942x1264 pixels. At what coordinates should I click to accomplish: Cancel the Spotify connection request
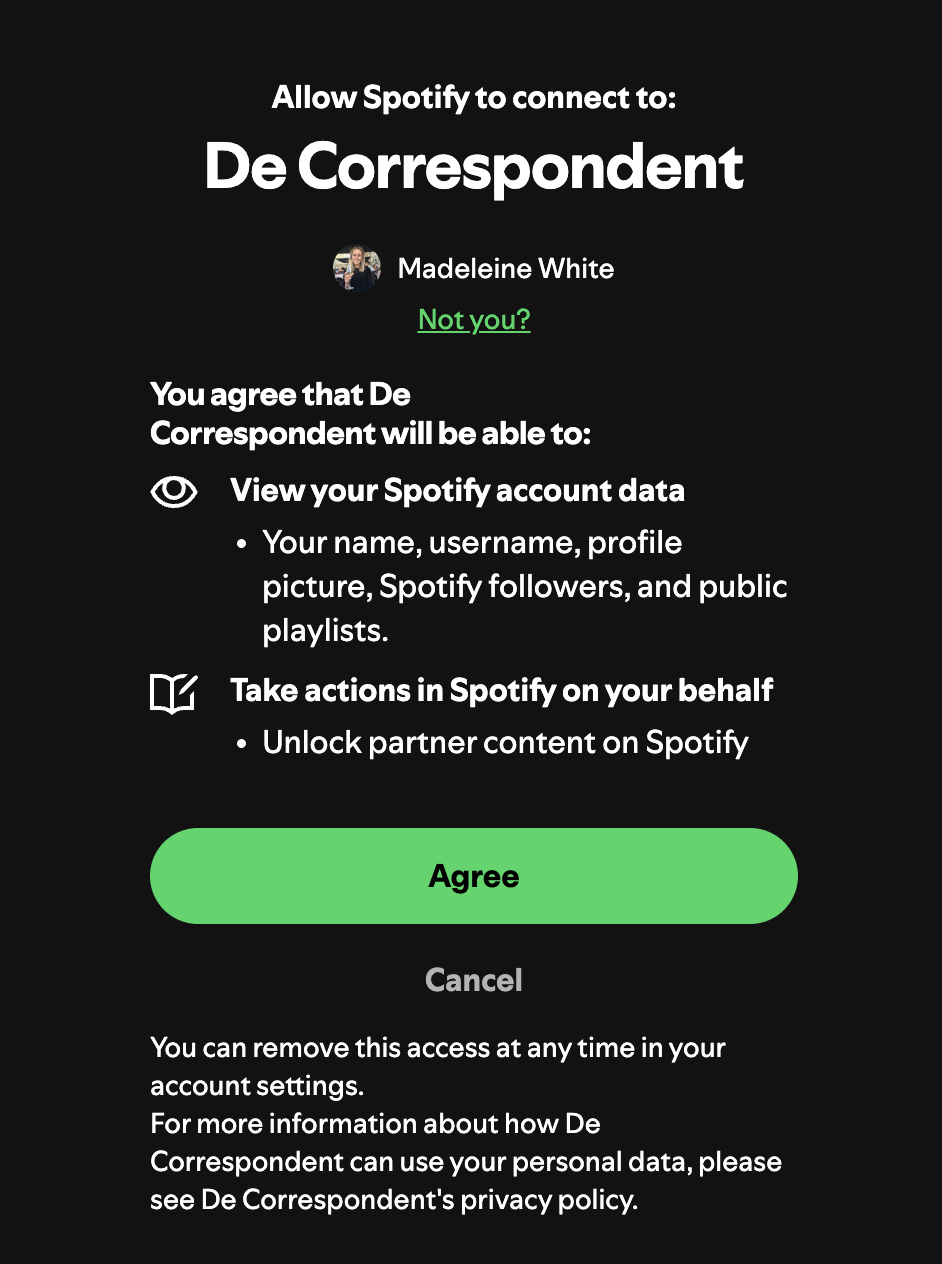coord(473,979)
